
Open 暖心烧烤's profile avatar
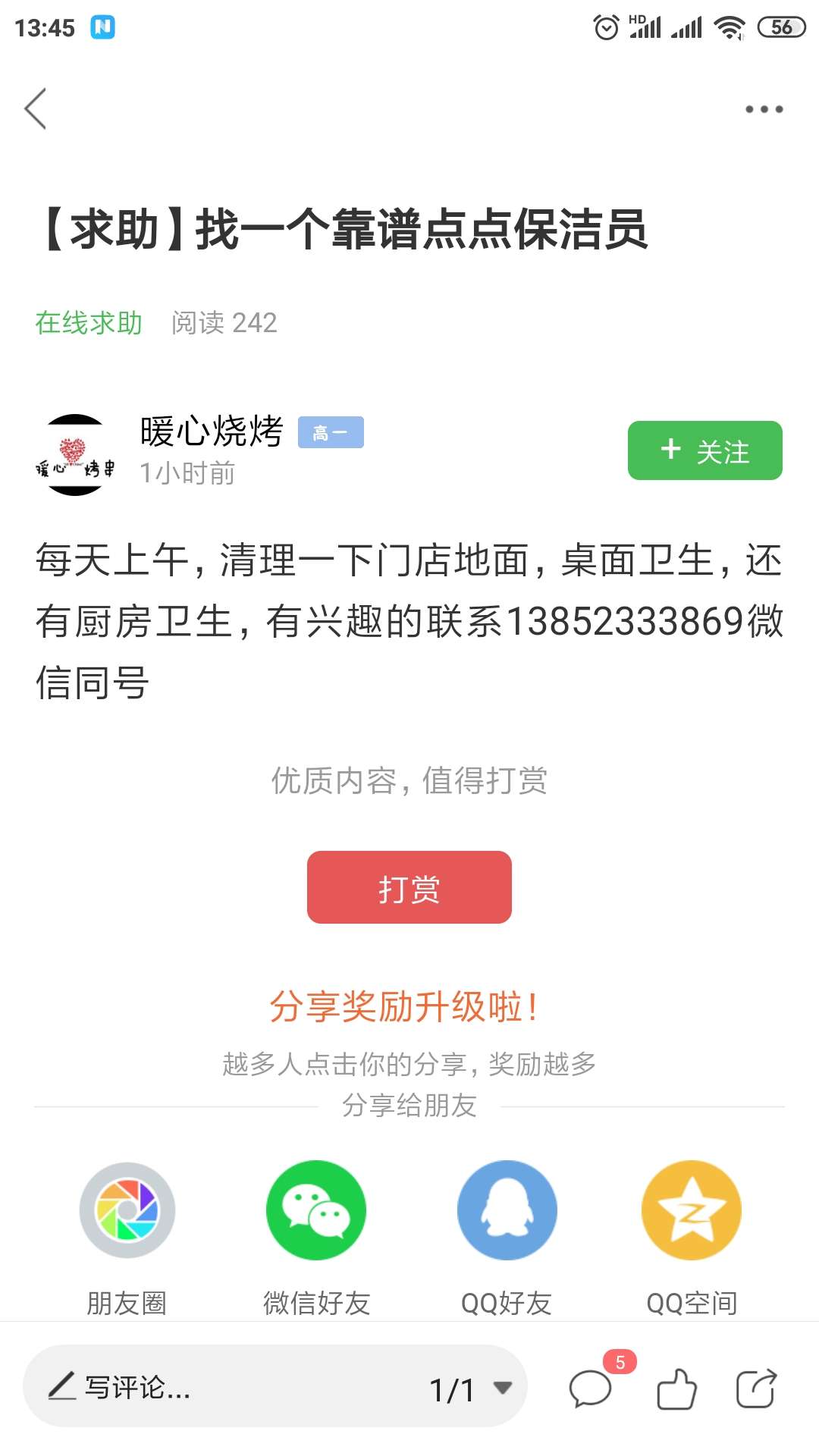(x=75, y=455)
